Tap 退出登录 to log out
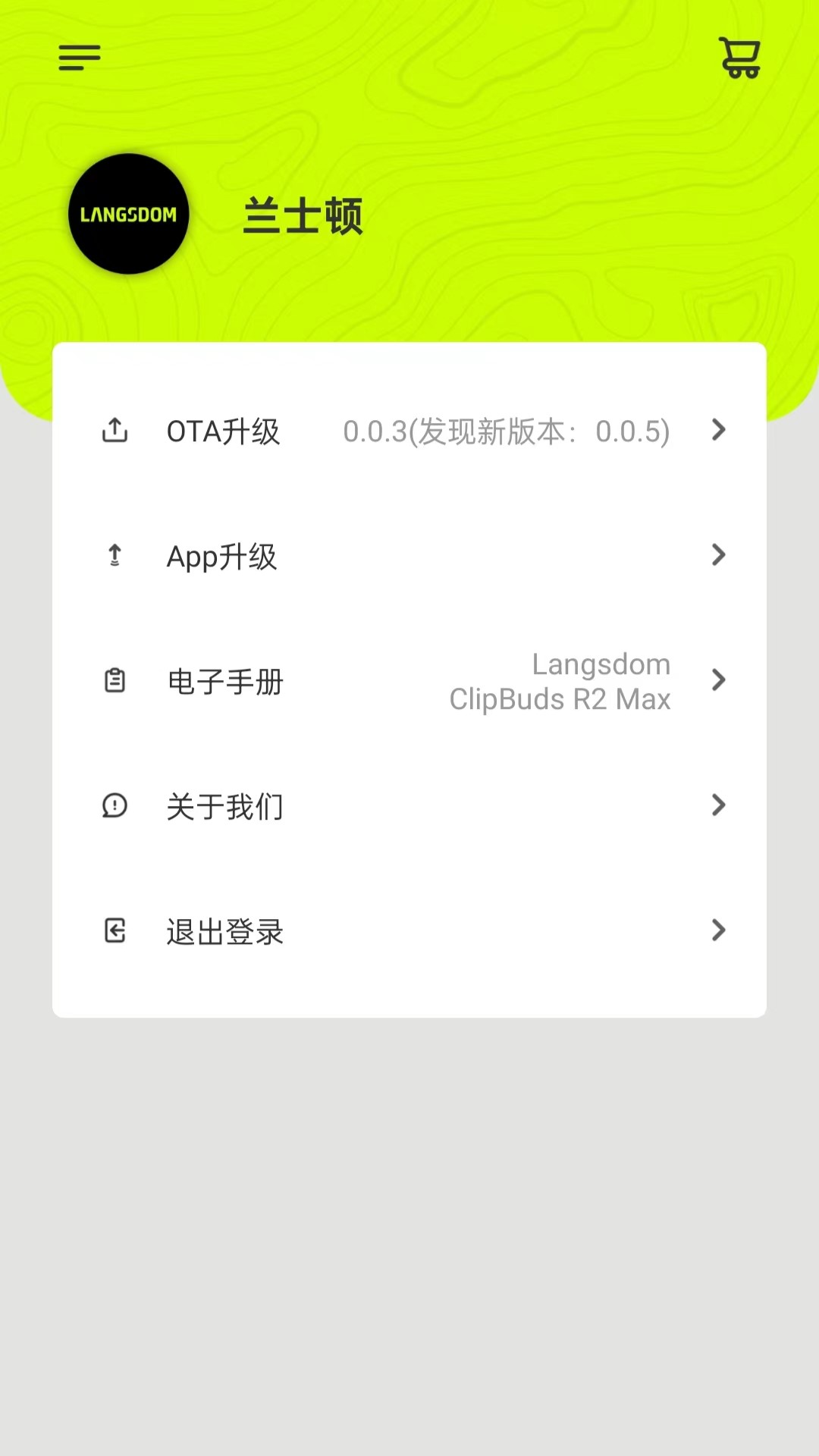The image size is (819, 1456). (x=225, y=931)
